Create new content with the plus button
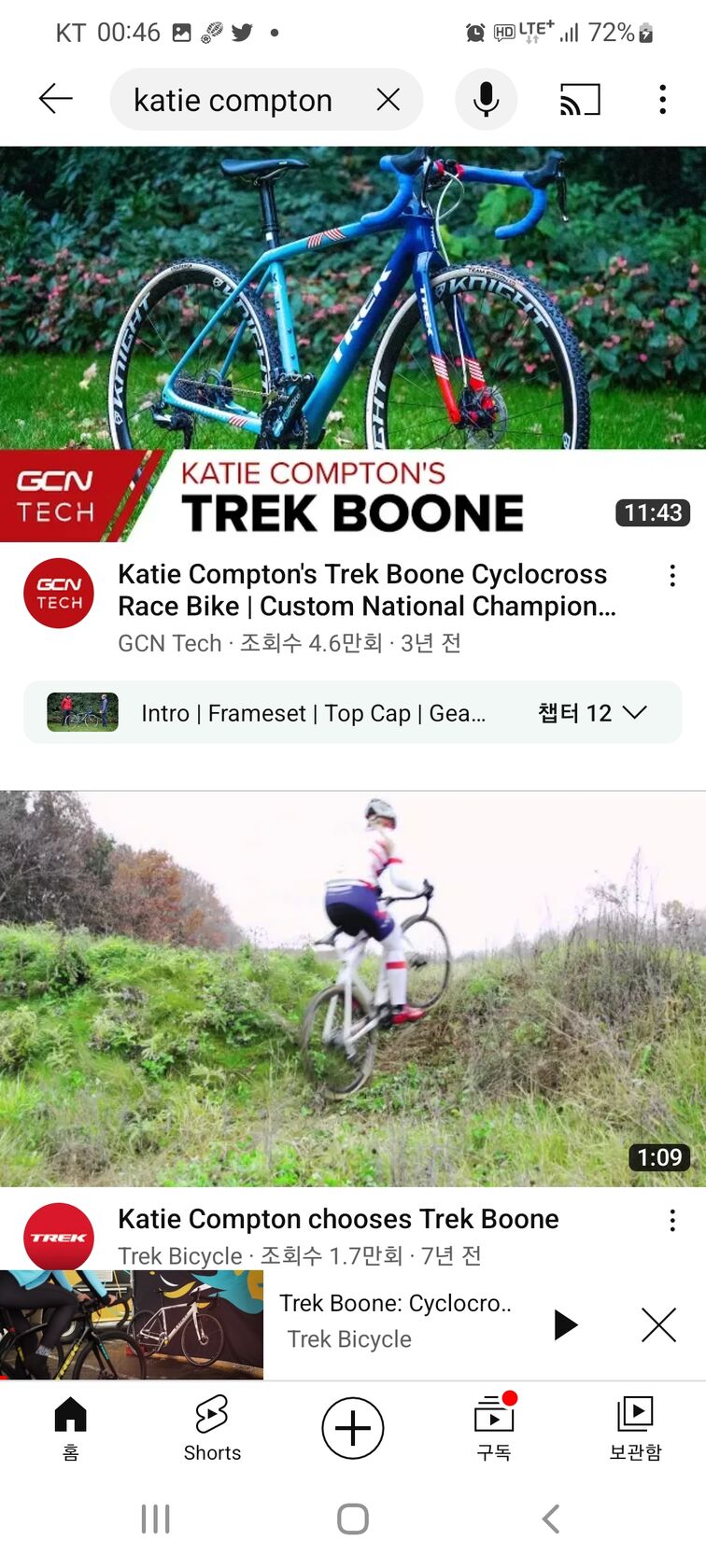706x1568 pixels. (353, 1428)
